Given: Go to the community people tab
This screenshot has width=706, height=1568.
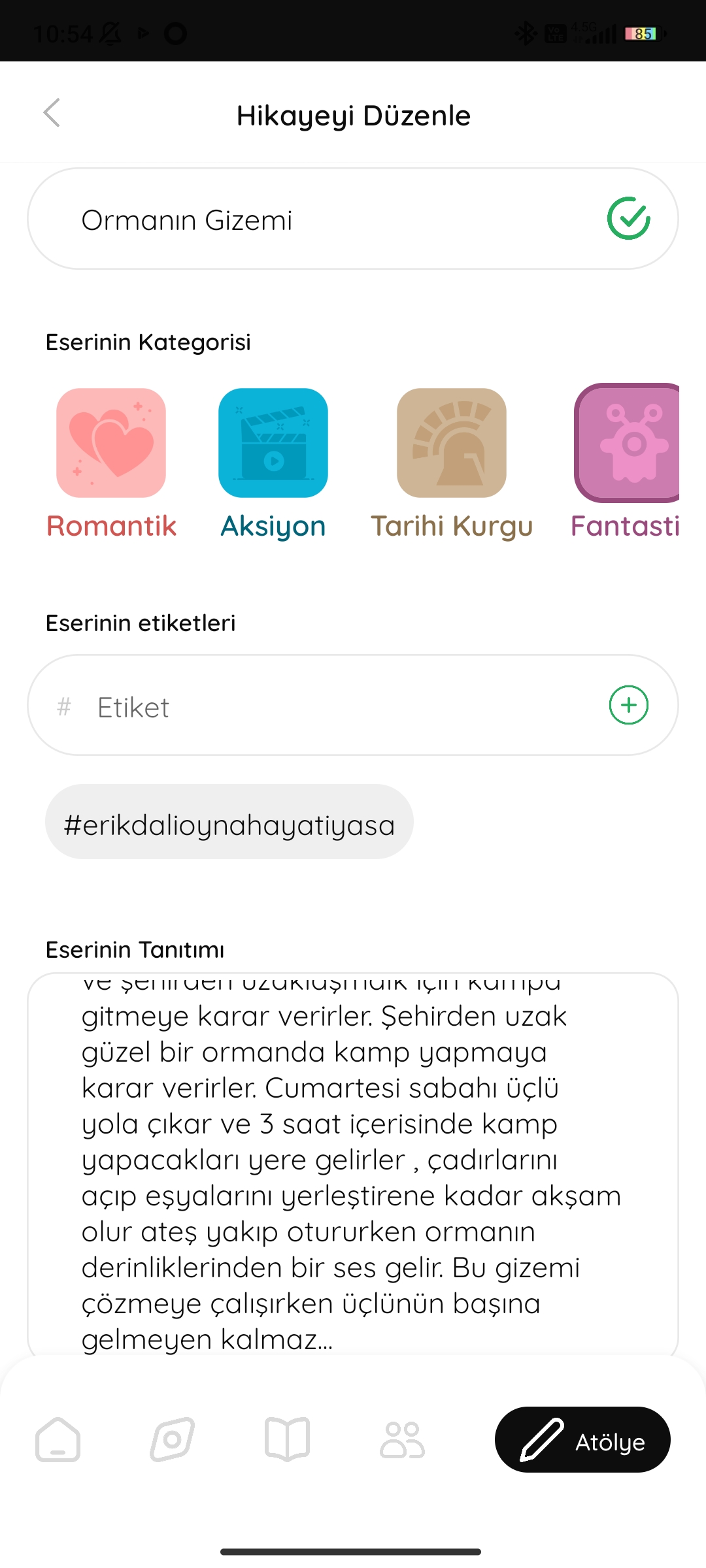Looking at the screenshot, I should (x=402, y=1439).
